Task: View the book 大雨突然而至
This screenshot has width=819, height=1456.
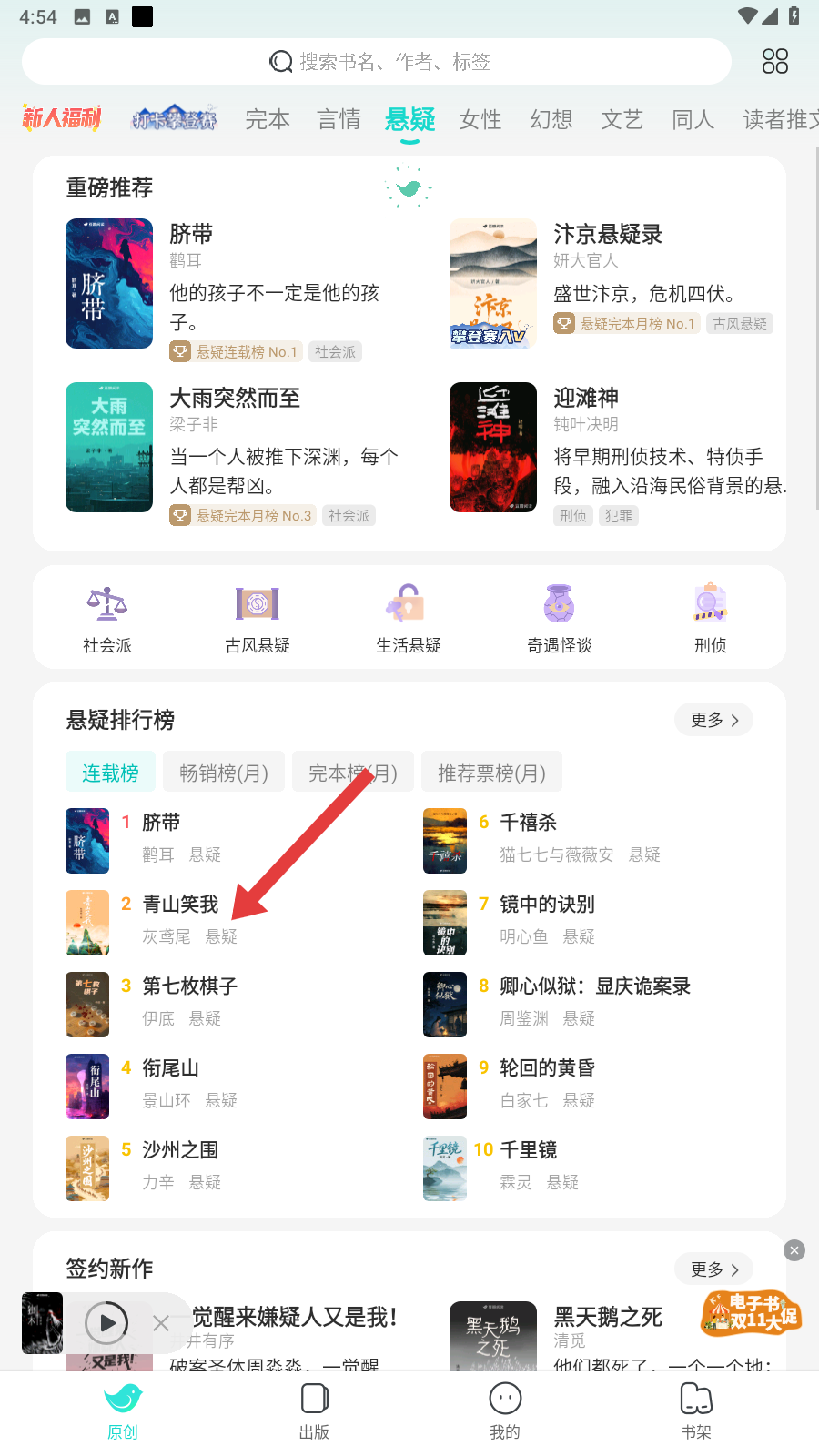Action: [234, 398]
